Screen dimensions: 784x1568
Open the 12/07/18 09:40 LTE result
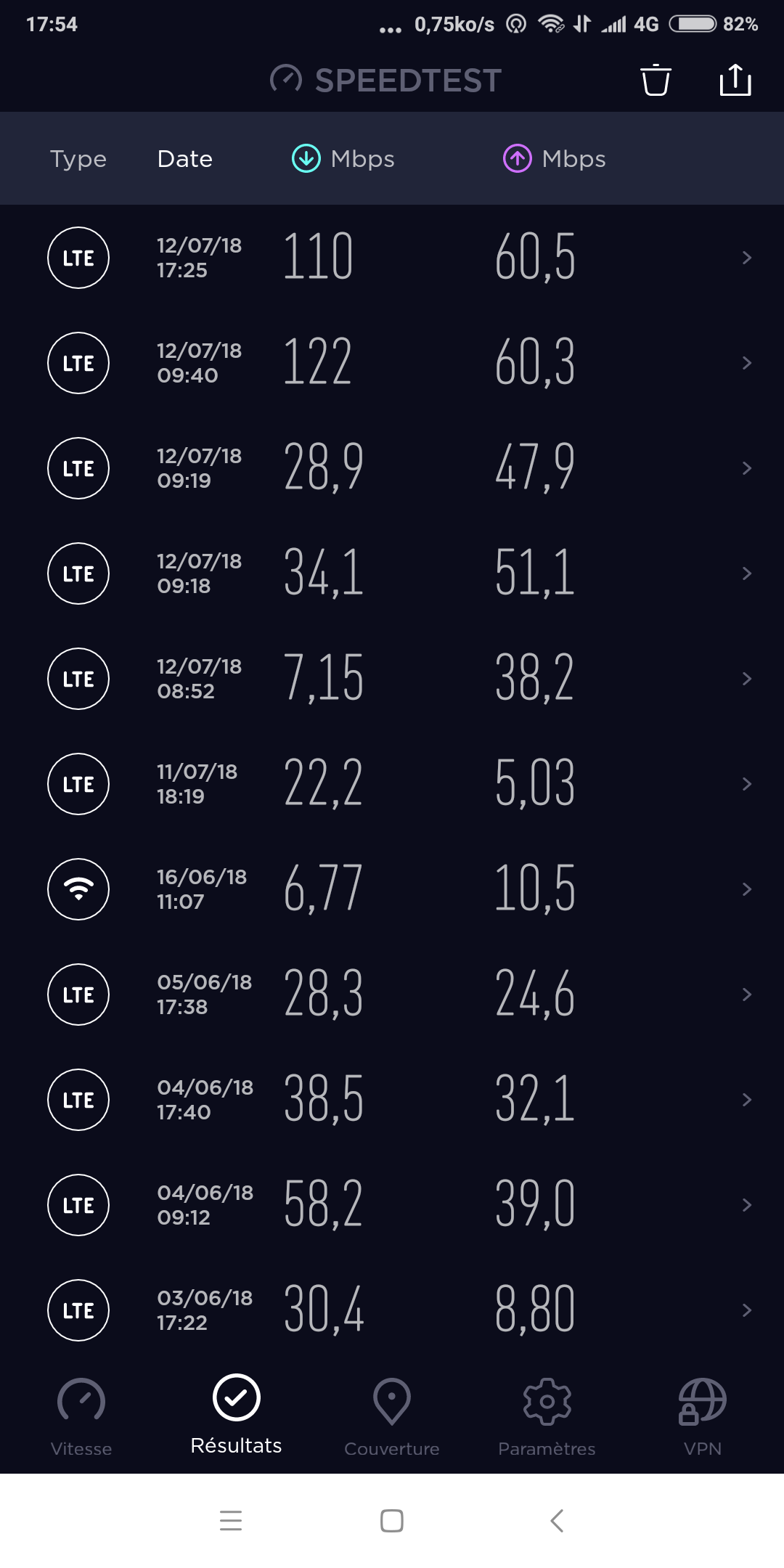pos(392,363)
